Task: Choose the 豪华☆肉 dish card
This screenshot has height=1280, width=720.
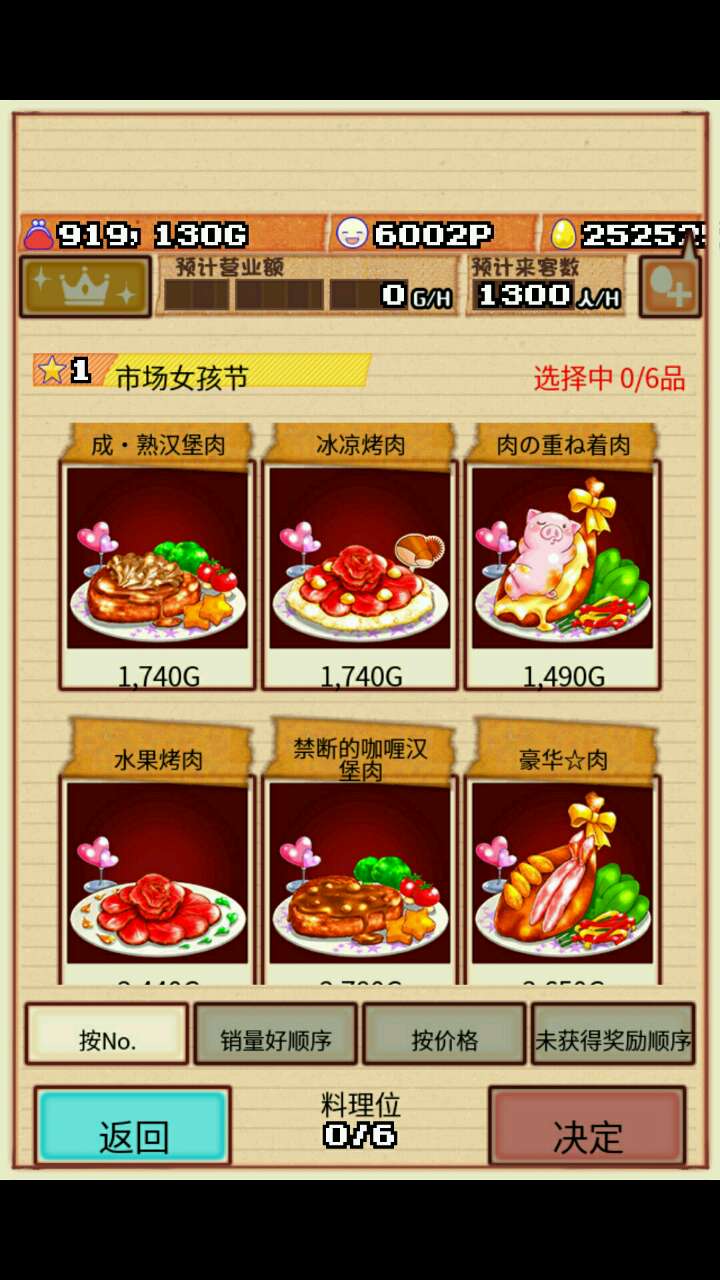Action: tap(563, 870)
